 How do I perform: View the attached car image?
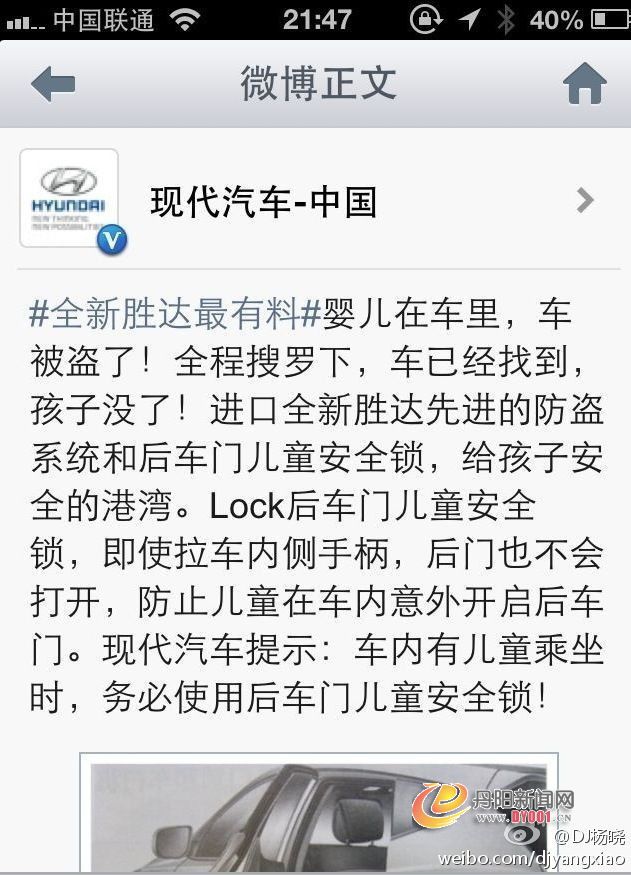tap(300, 815)
